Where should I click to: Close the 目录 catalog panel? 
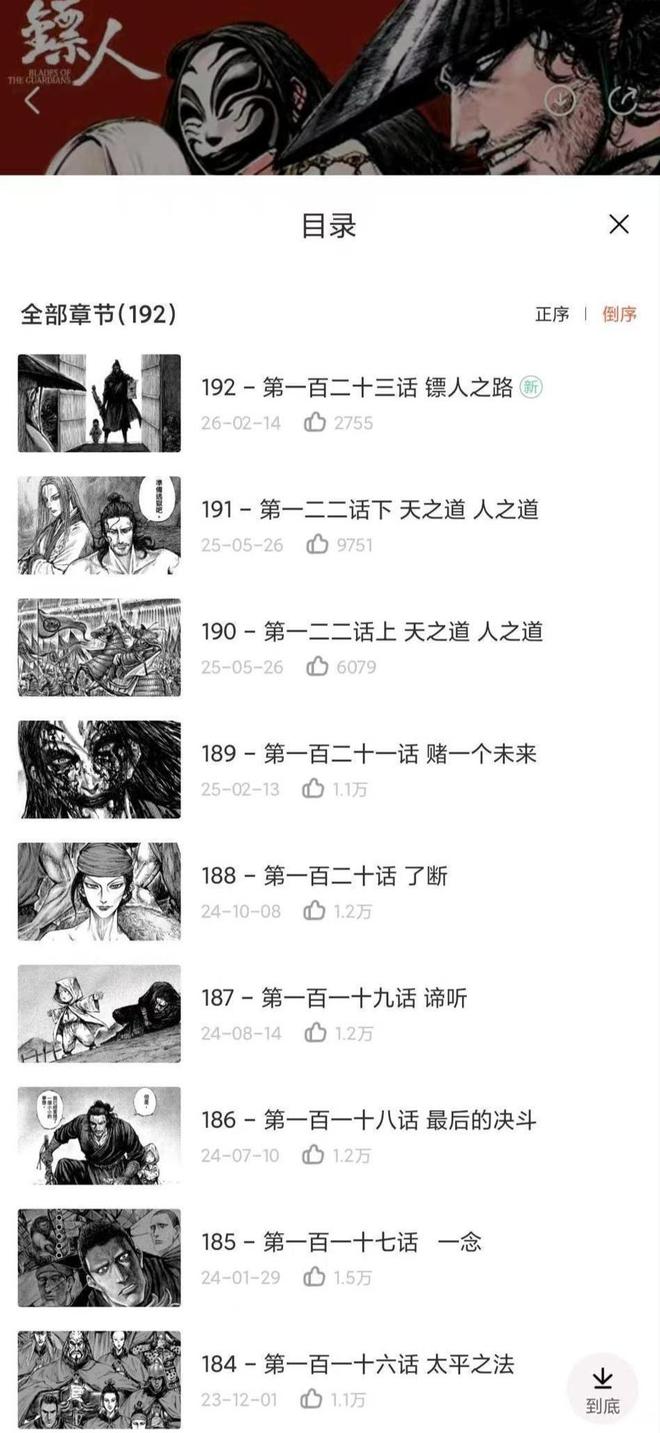(619, 225)
